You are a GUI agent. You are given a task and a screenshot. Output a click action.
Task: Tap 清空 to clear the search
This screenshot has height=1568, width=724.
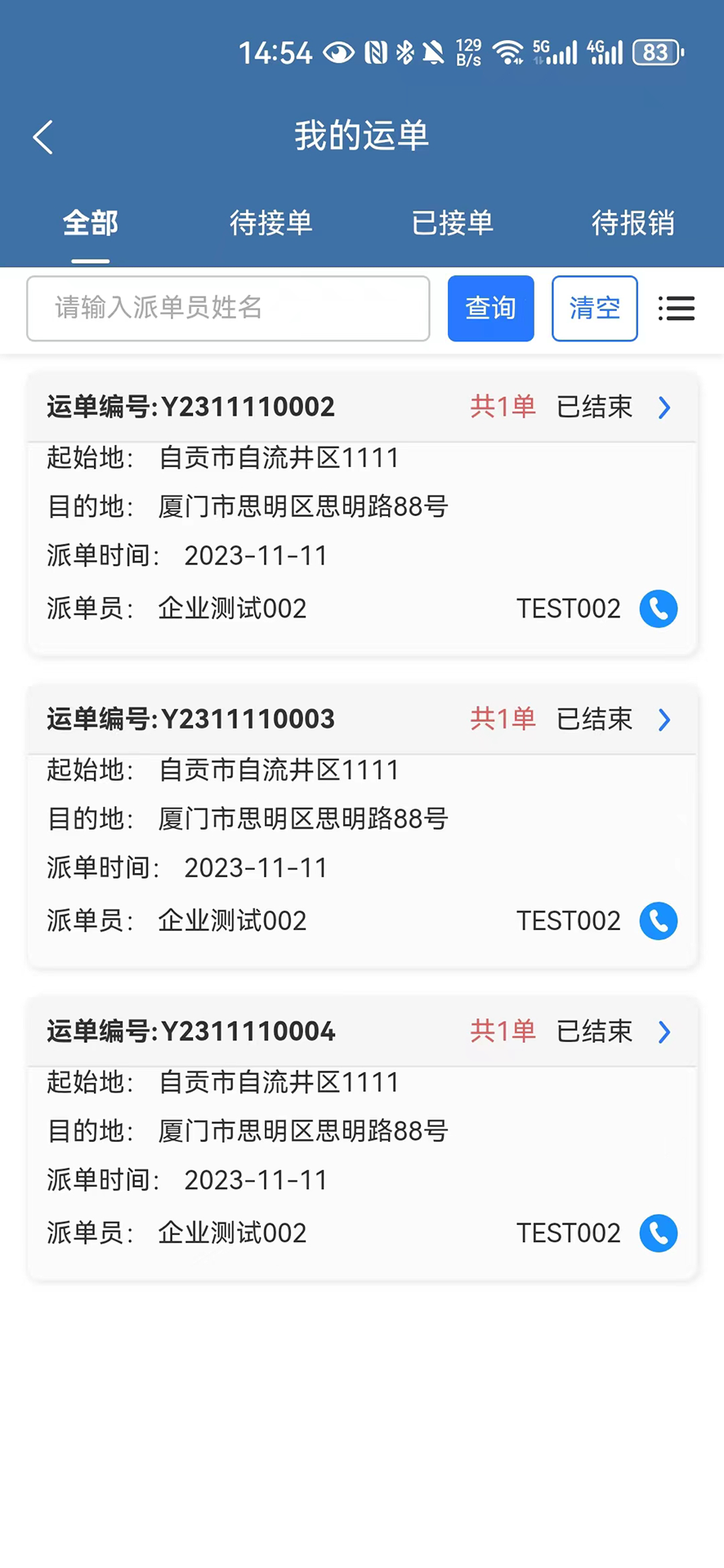pyautogui.click(x=595, y=309)
